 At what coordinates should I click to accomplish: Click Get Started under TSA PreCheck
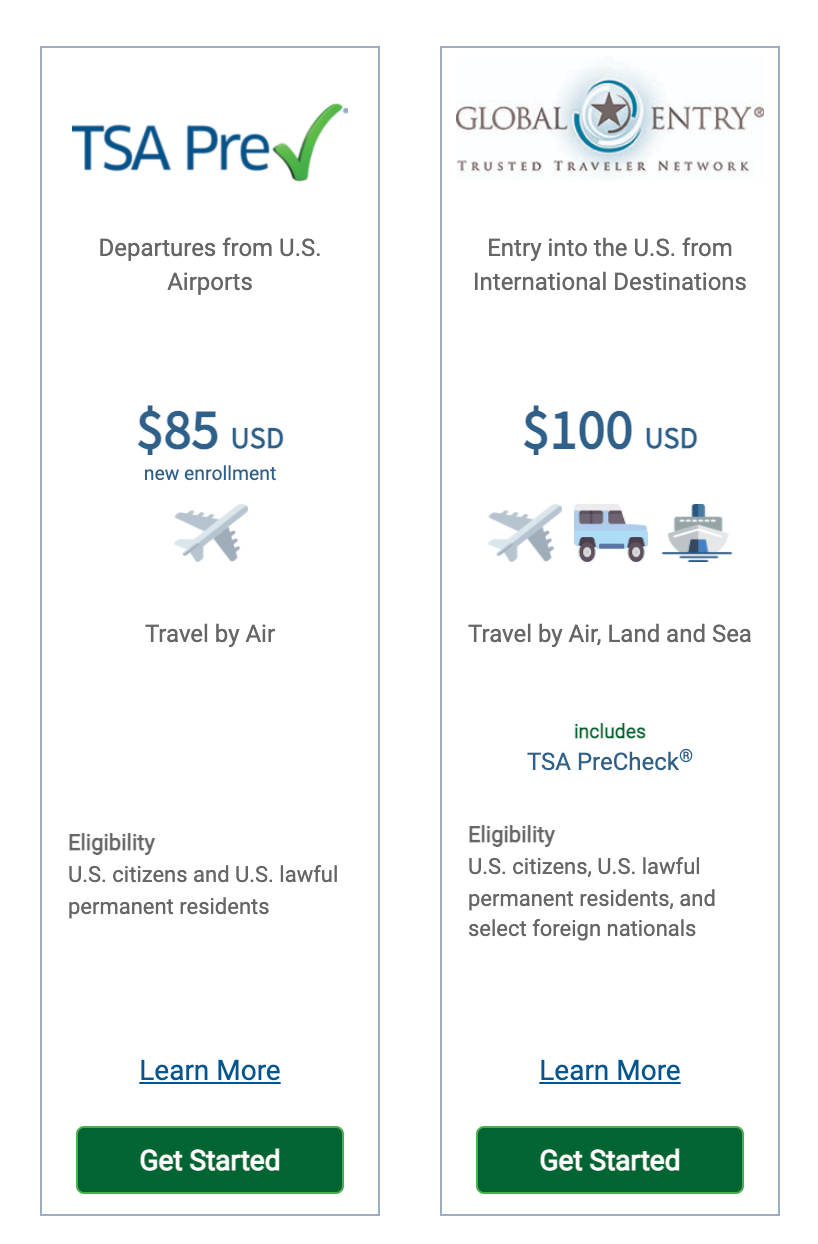(x=210, y=1160)
